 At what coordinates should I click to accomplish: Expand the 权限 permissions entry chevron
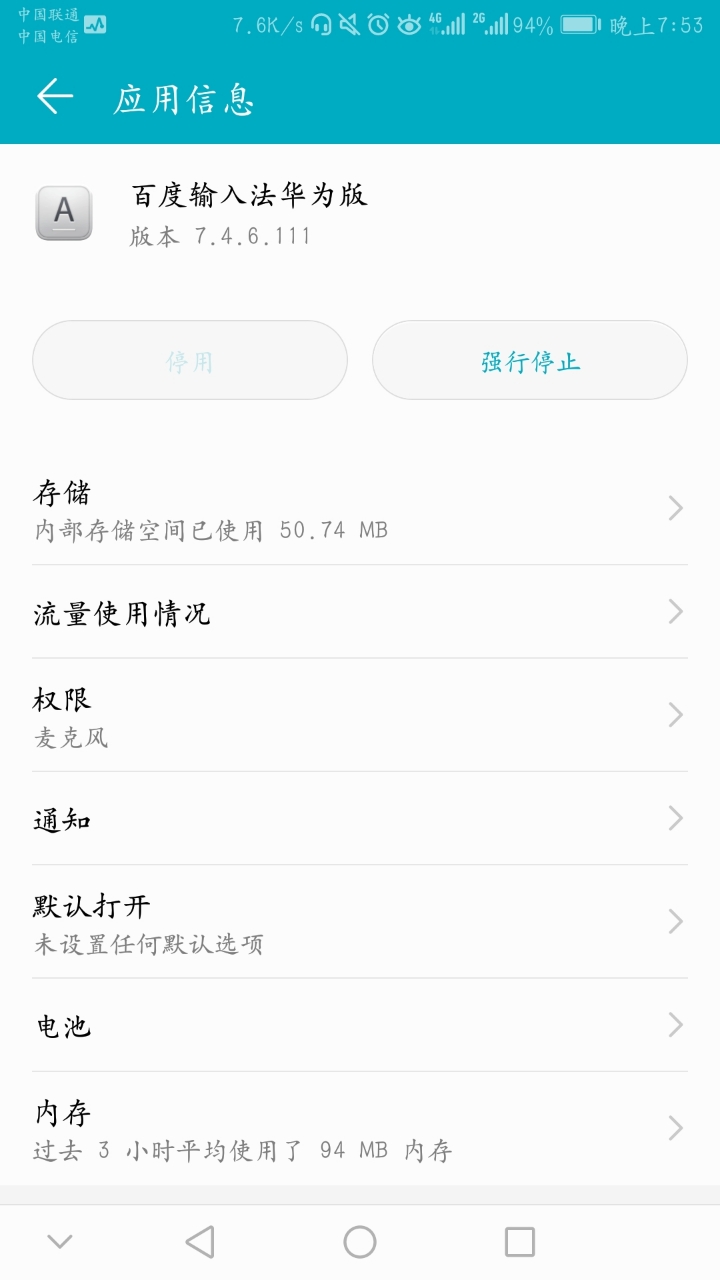(674, 713)
